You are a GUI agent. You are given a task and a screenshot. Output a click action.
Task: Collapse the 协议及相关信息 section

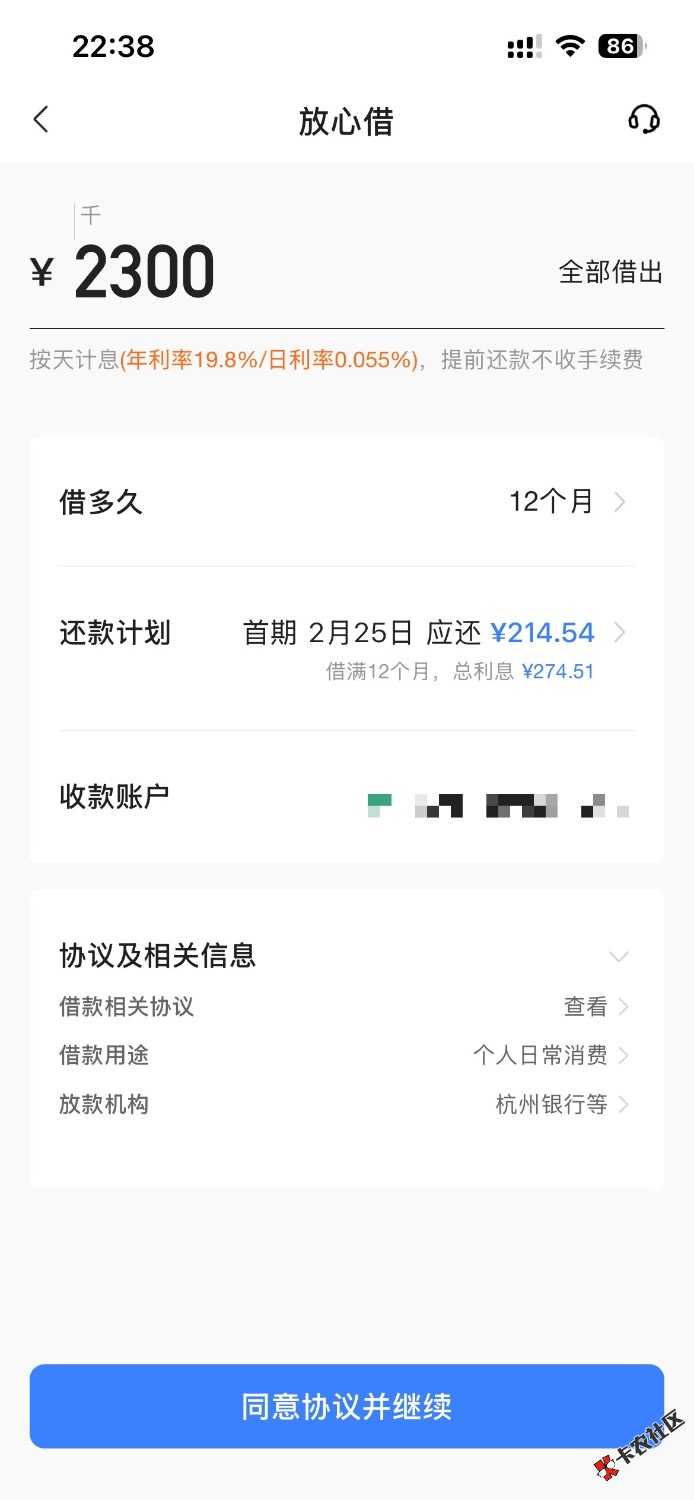click(x=619, y=956)
